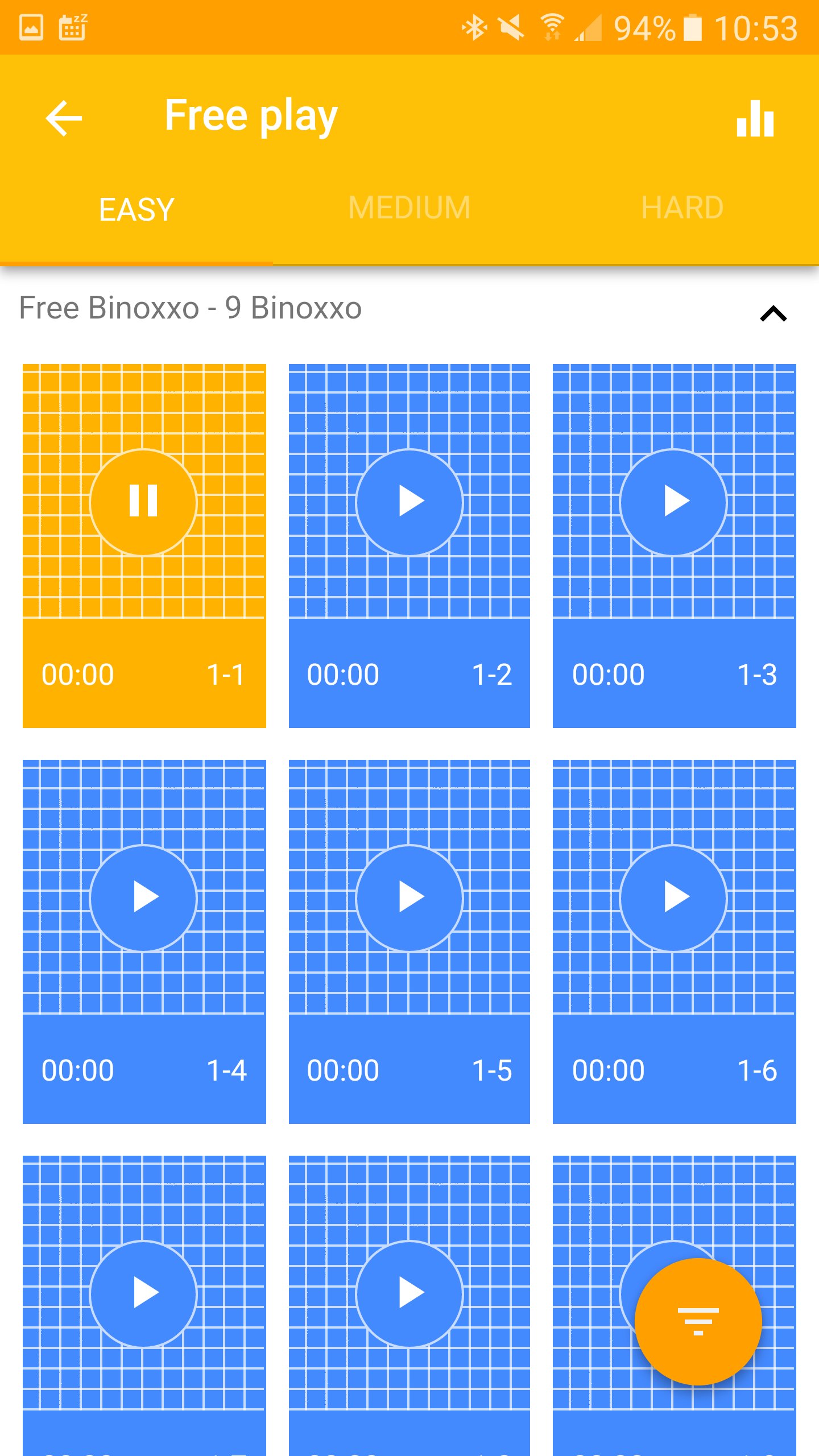Select the EASY tab
The image size is (819, 1456).
[x=136, y=208]
